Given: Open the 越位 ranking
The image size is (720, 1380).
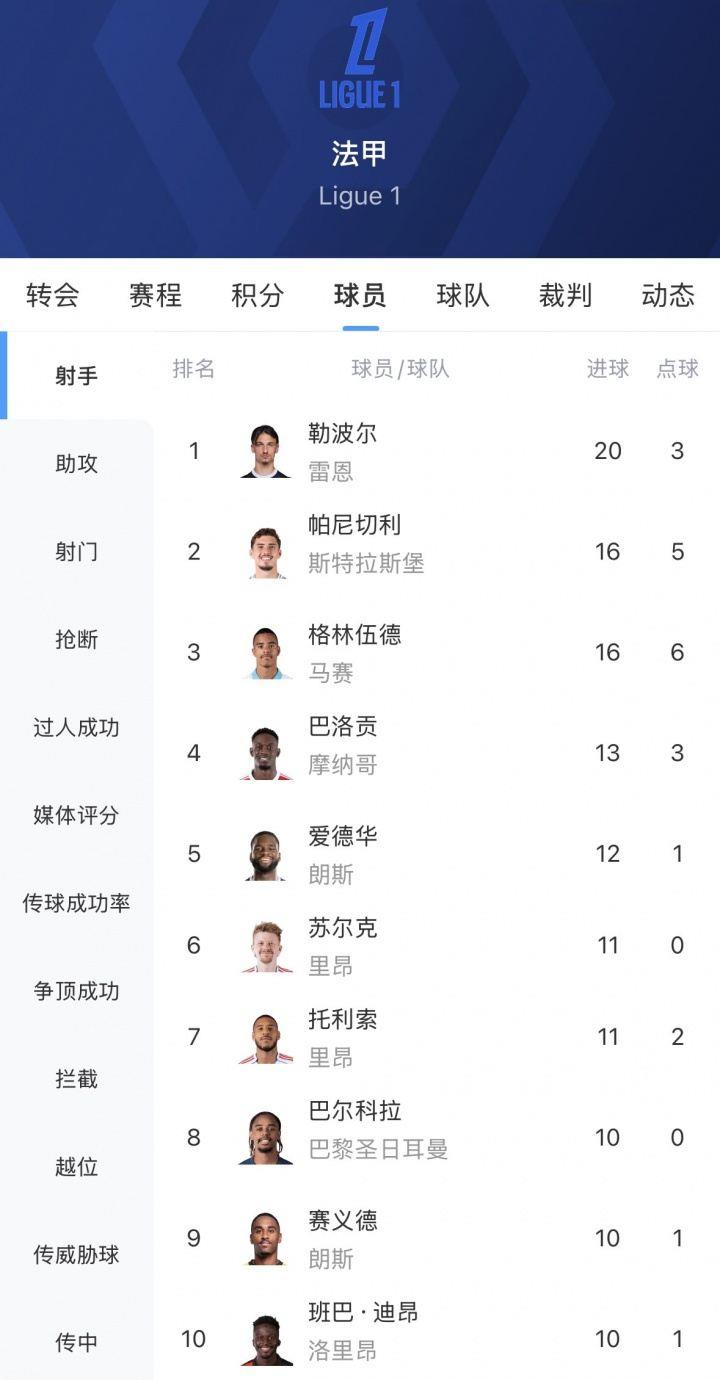Looking at the screenshot, I should click(77, 1167).
